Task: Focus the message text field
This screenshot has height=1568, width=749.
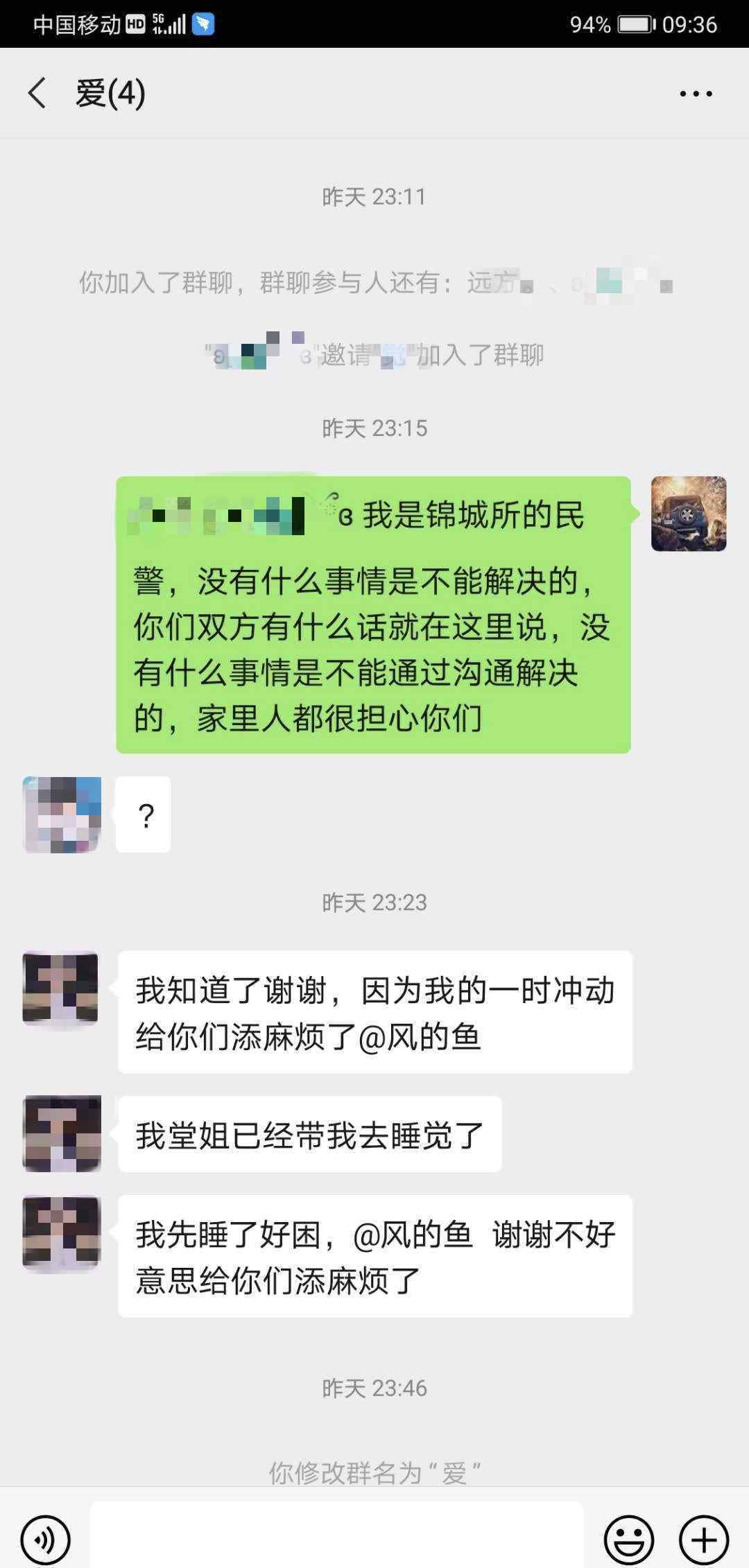Action: (337, 1535)
